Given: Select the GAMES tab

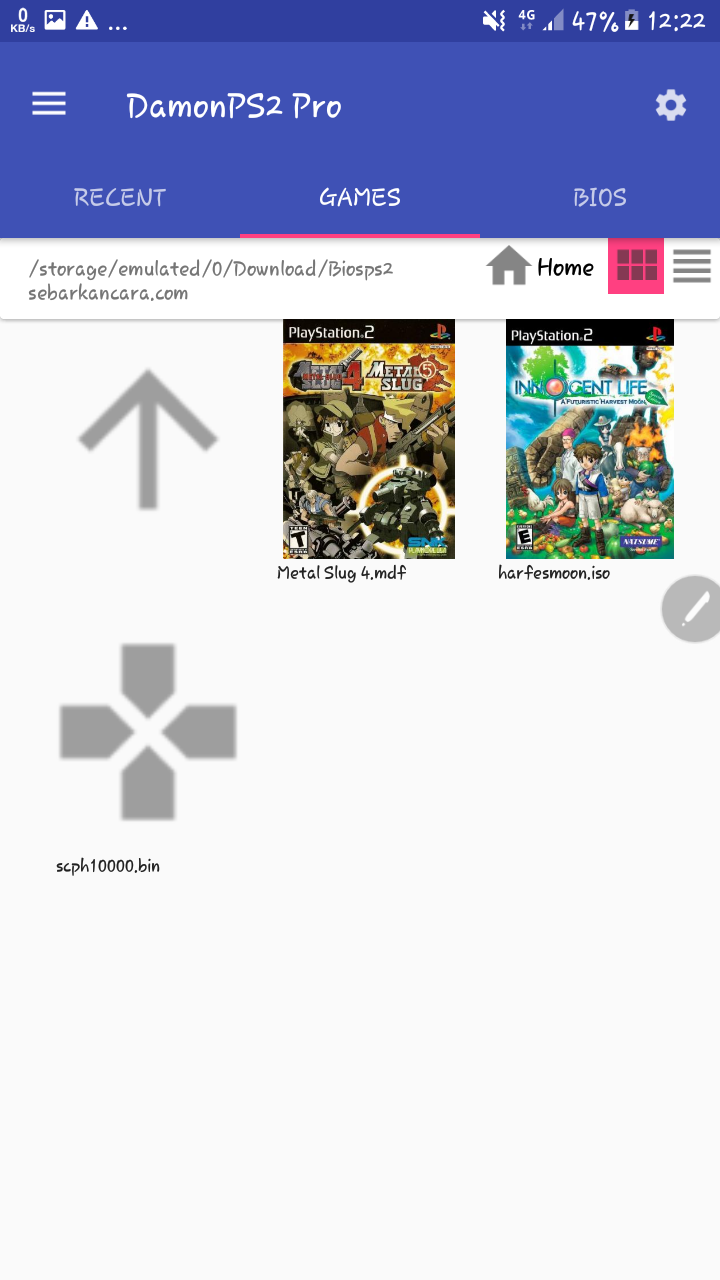Looking at the screenshot, I should [360, 197].
